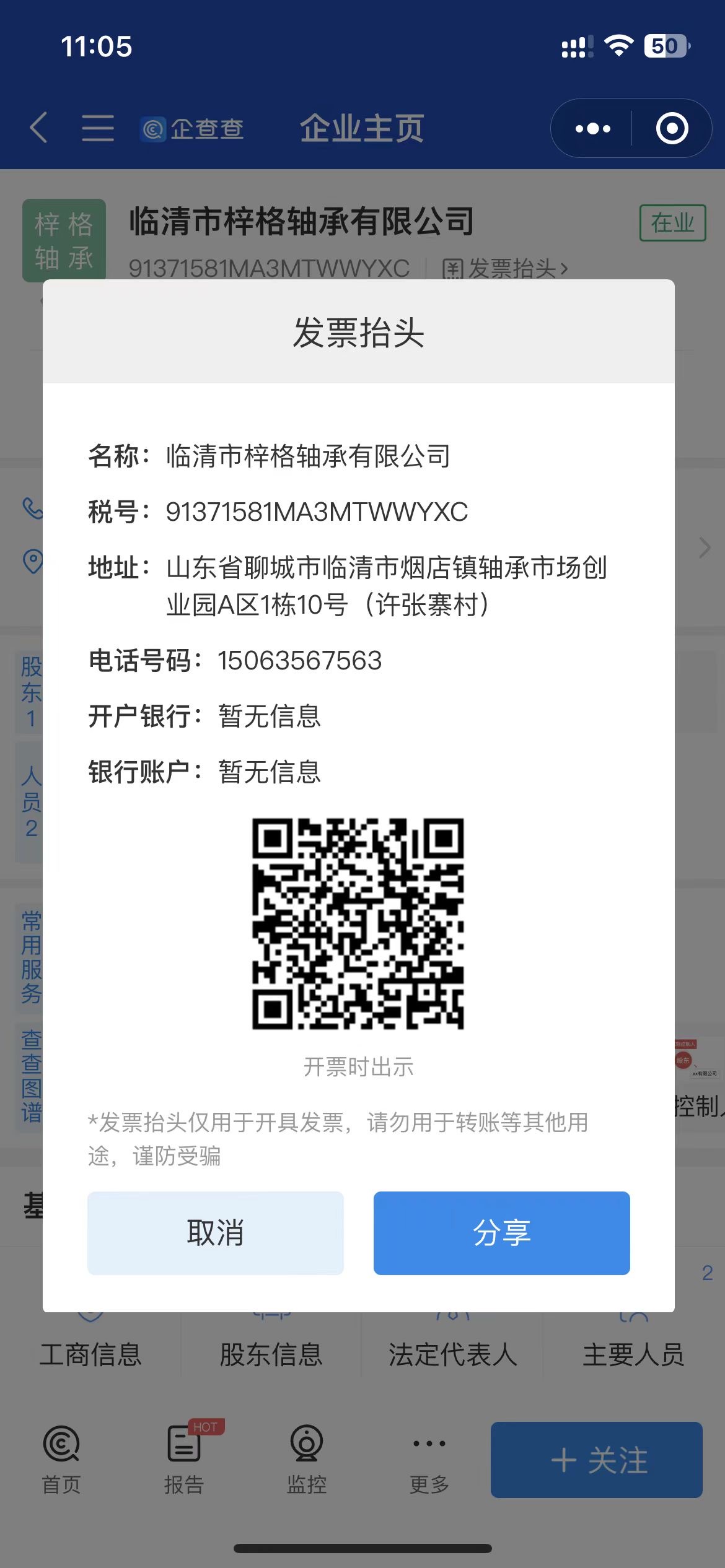Close the mini-program with the circle icon
Viewport: 725px width, 1568px height.
(x=672, y=129)
